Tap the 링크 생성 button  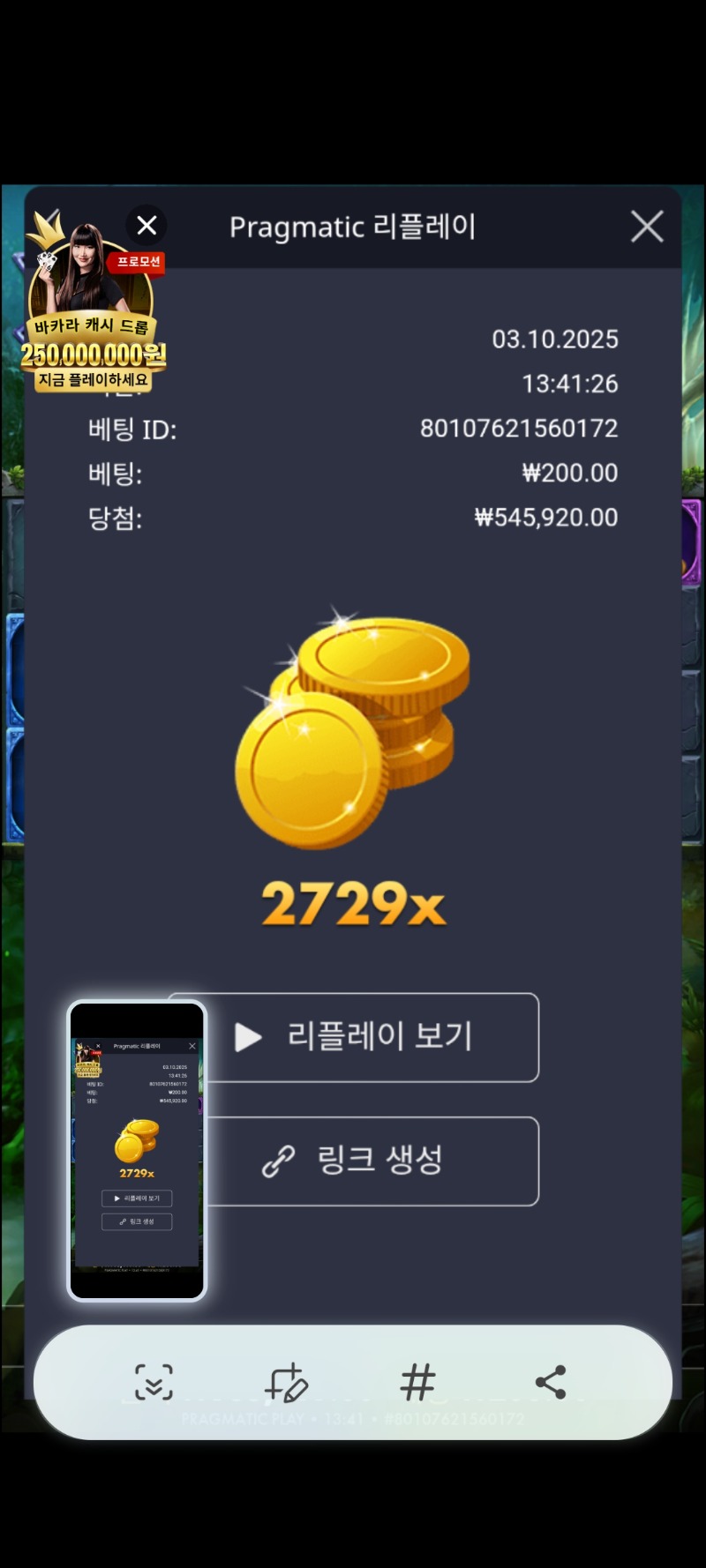point(379,1161)
